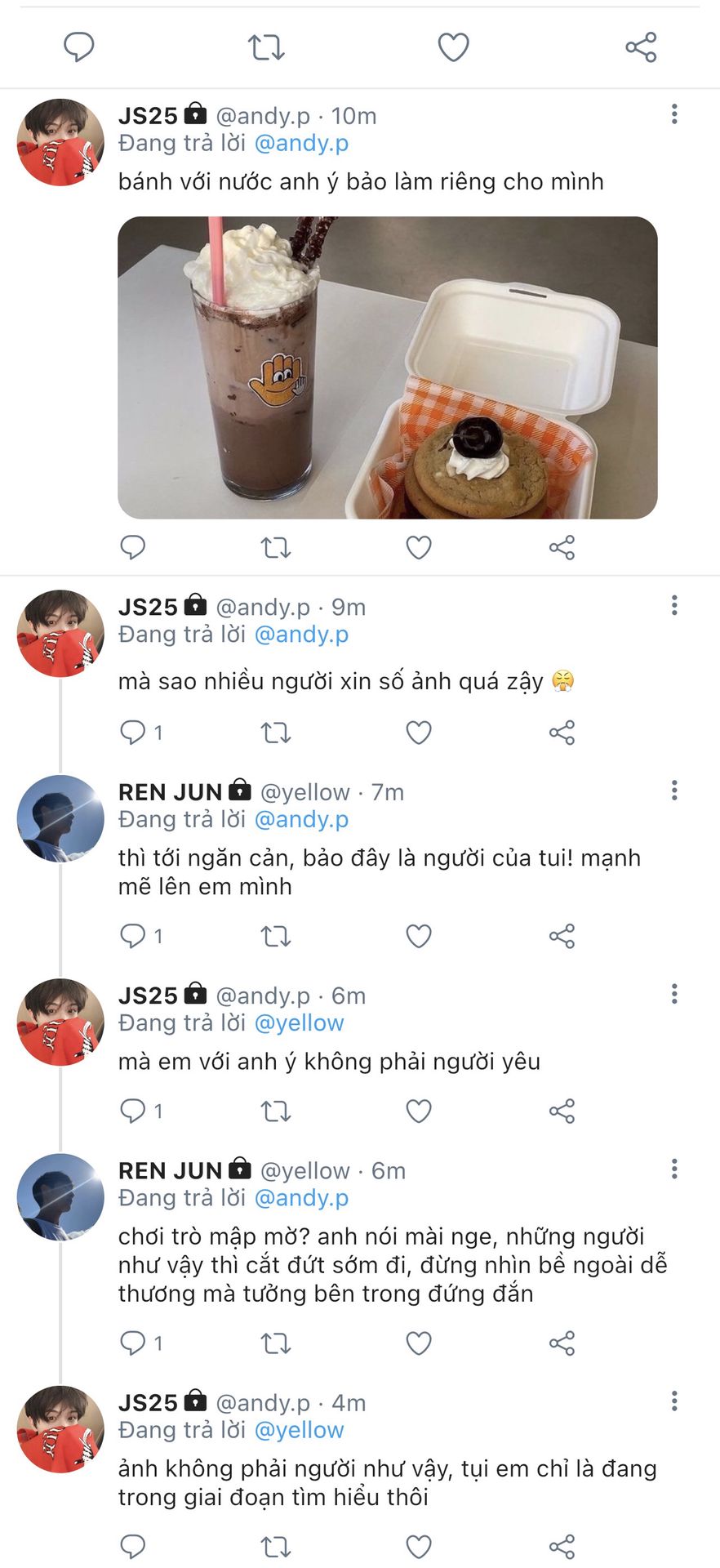Open overflow menu on REN JUN's 7m reply

point(674,790)
